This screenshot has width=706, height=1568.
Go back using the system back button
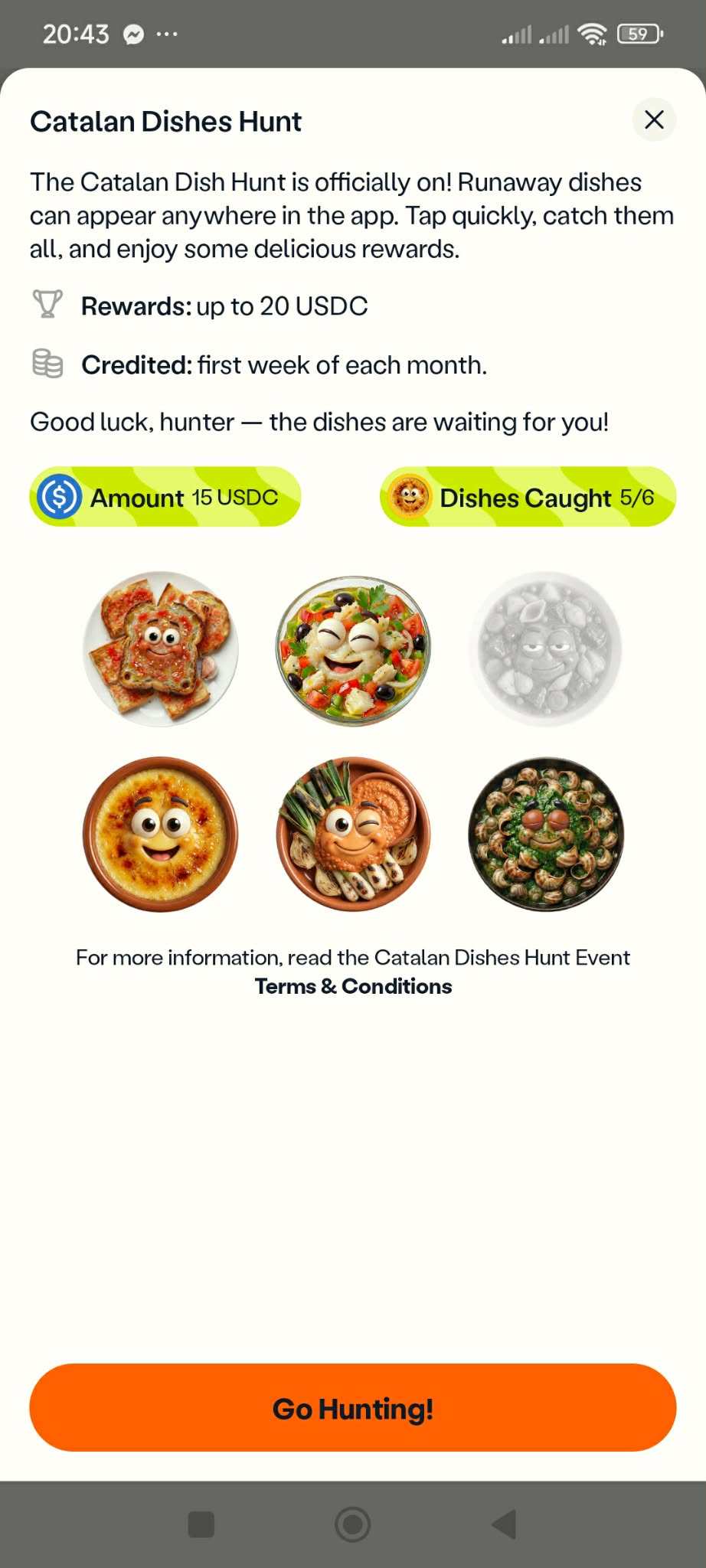point(505,1524)
